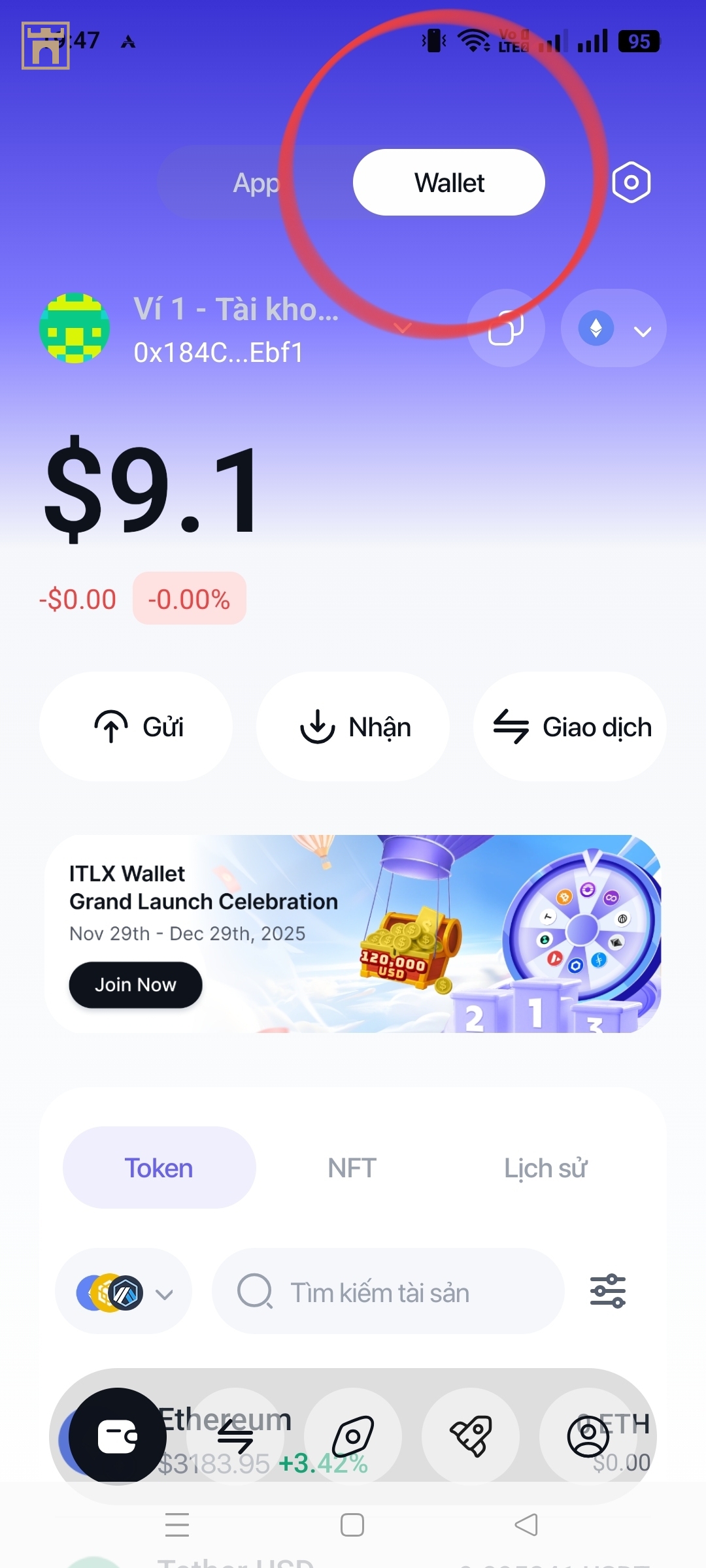Go back using system back button
Screen dimensions: 706x1568
pyautogui.click(x=526, y=1525)
